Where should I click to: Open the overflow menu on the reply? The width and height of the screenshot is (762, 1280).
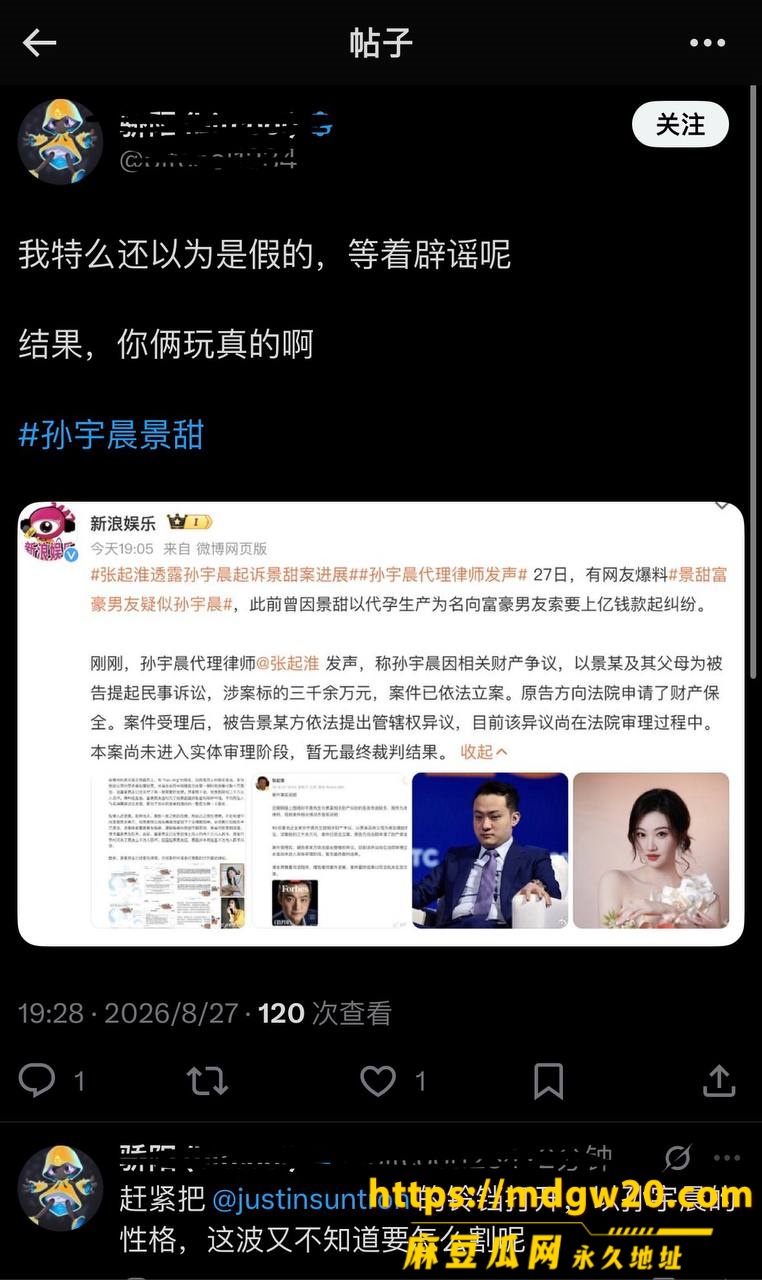[727, 1158]
